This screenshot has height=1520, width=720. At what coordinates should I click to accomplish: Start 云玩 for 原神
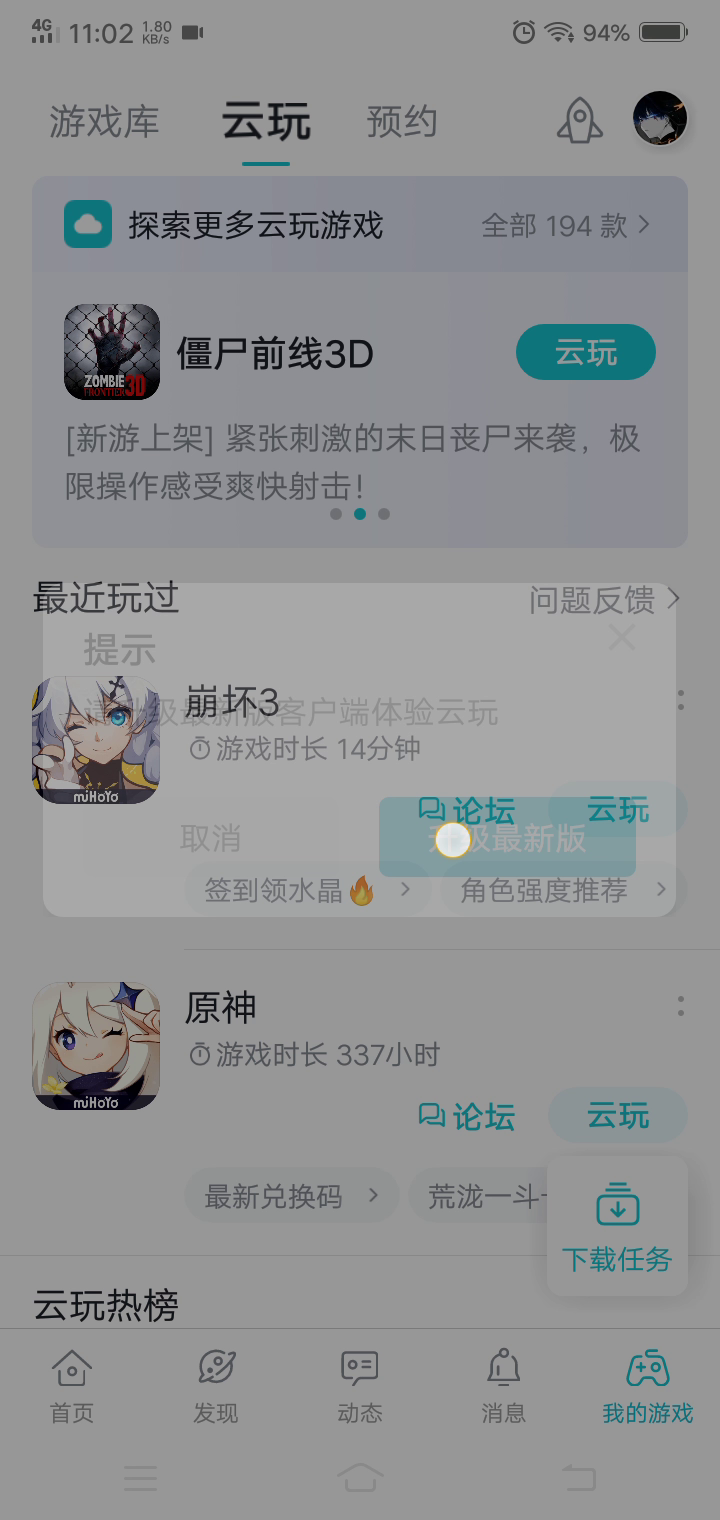coord(617,1116)
